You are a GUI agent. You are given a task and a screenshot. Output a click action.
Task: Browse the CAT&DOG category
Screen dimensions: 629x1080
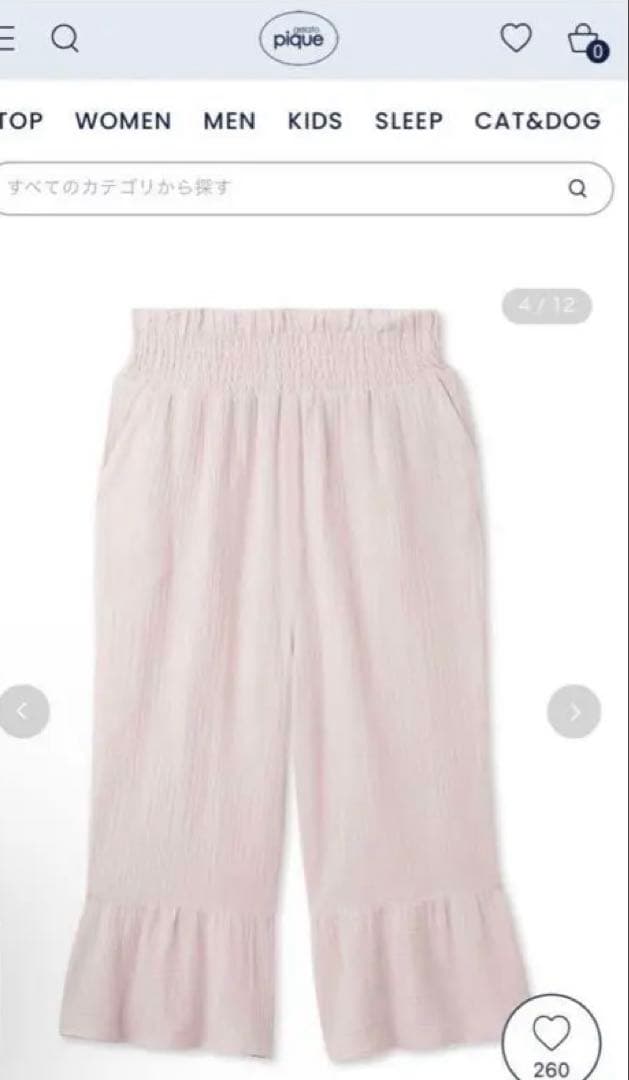pos(538,121)
